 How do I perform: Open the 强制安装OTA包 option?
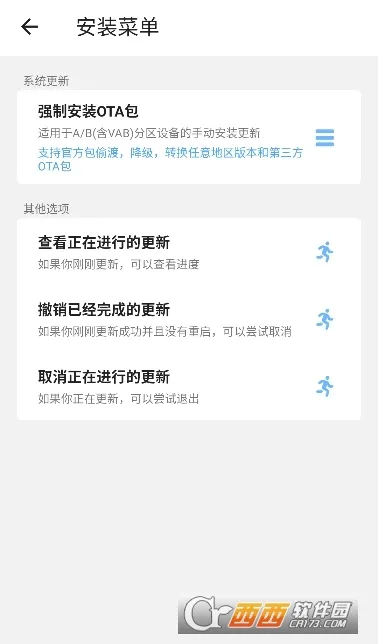(189, 137)
